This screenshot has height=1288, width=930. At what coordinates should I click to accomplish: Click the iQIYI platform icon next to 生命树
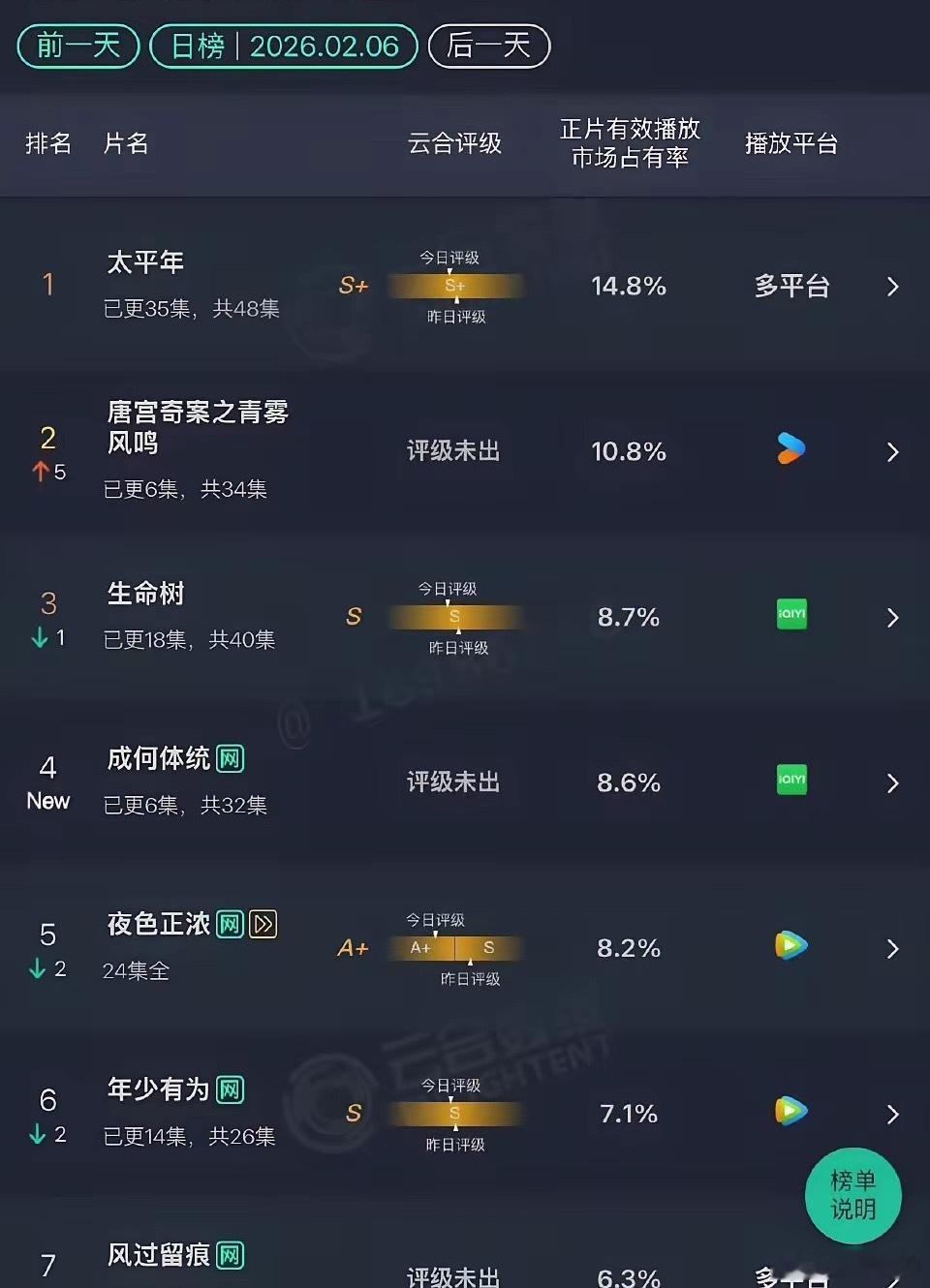tap(791, 615)
